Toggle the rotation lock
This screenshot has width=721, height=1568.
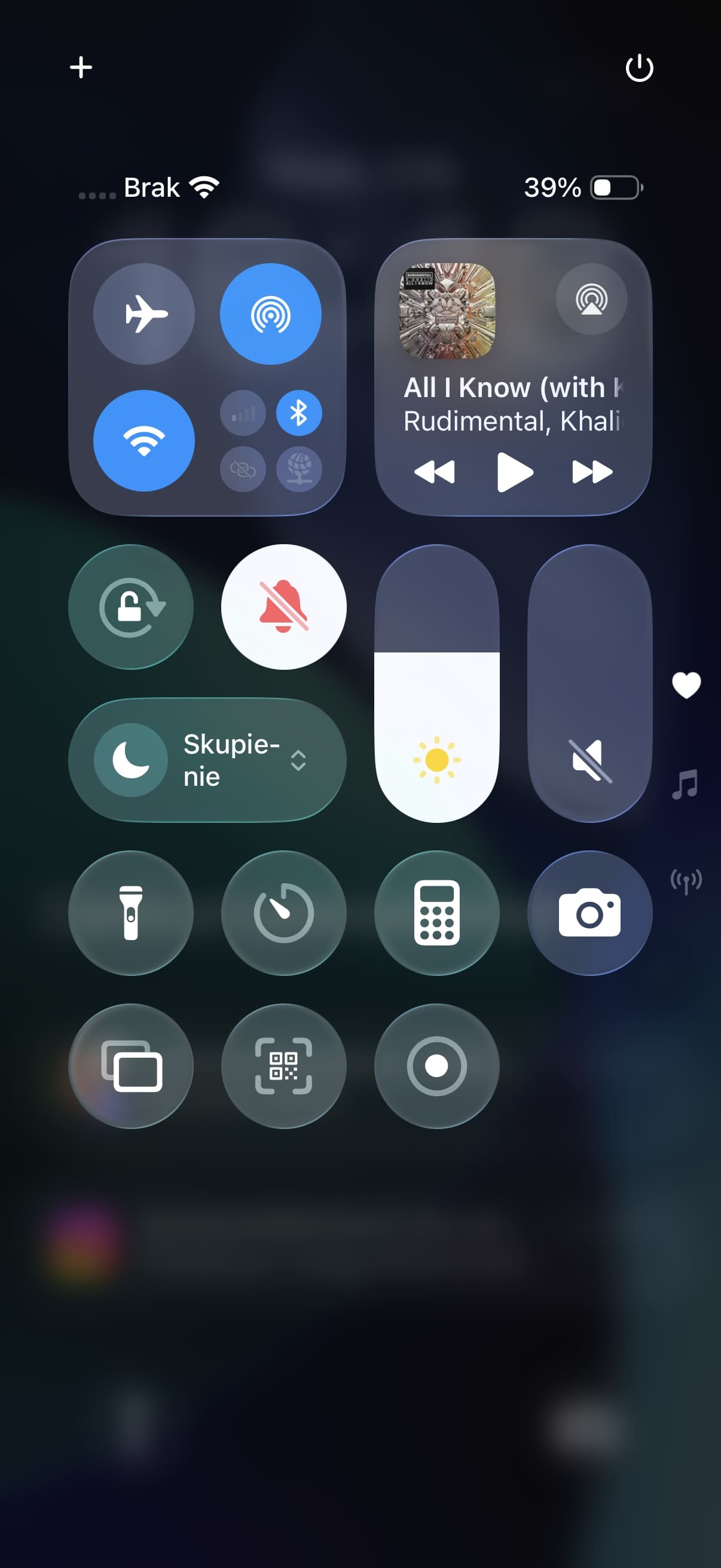pos(131,607)
